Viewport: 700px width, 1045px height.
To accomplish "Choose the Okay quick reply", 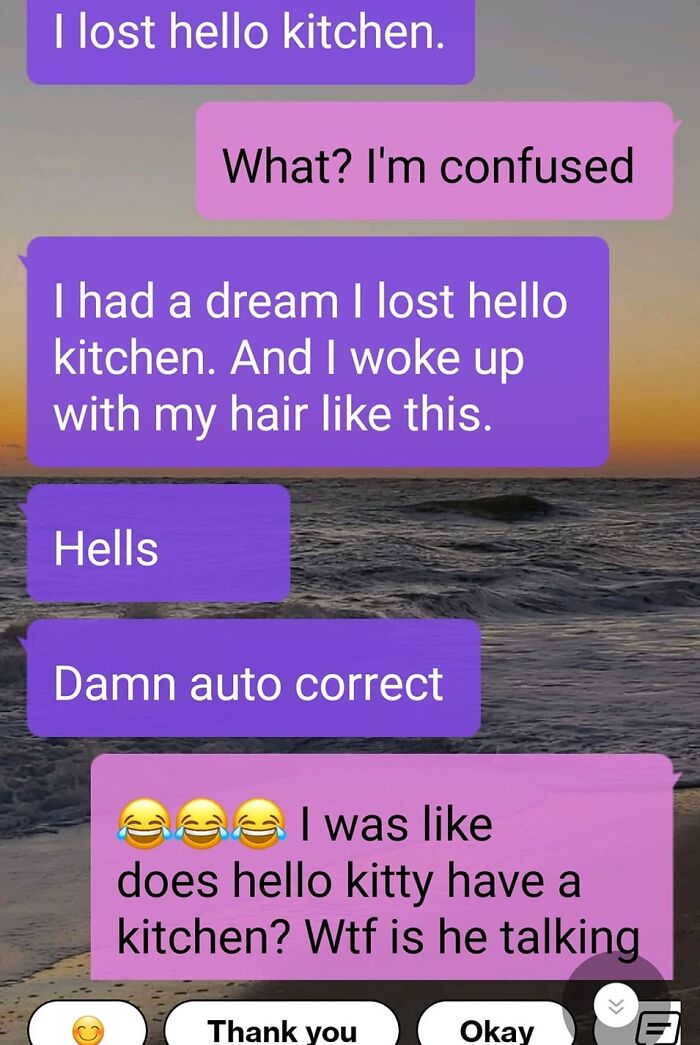I will click(x=496, y=1028).
